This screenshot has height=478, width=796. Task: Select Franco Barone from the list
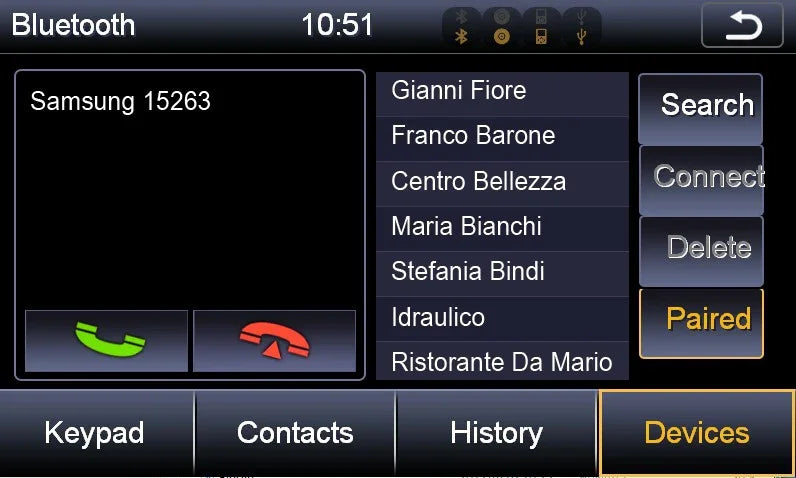tap(502, 137)
